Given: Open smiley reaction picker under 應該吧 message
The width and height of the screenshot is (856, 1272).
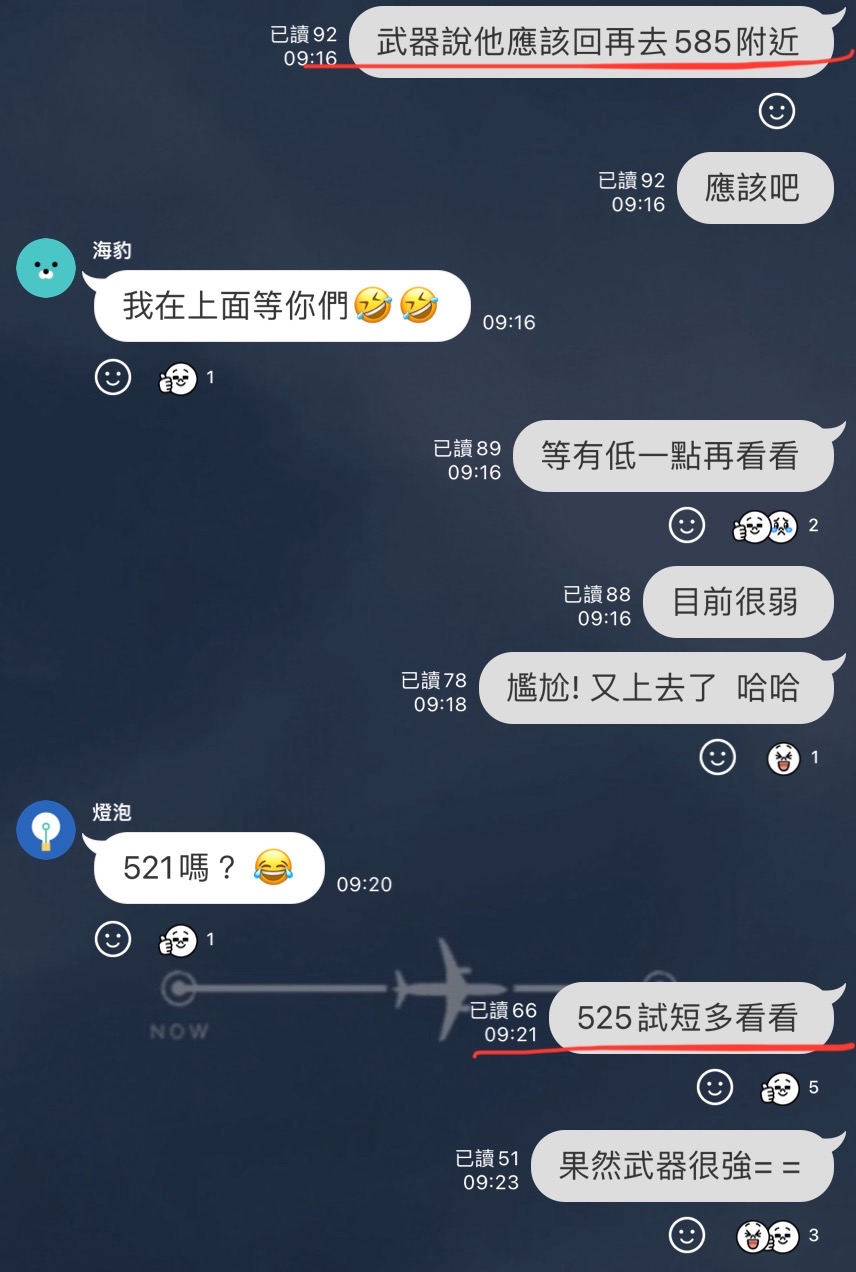Looking at the screenshot, I should coord(779,111).
